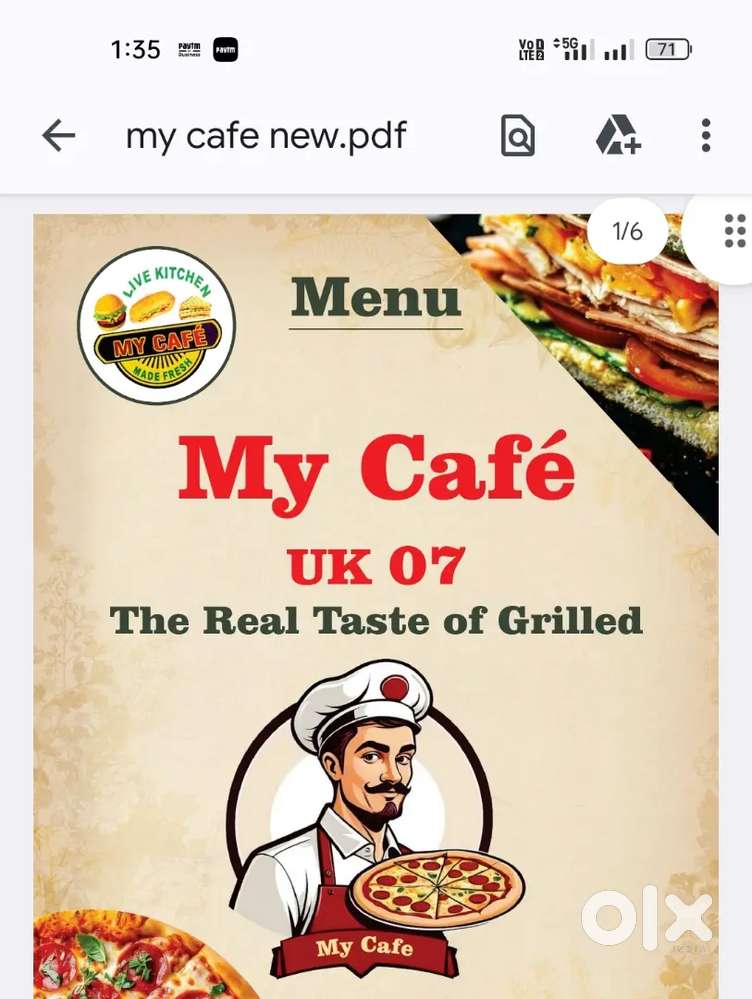This screenshot has height=999, width=752.
Task: Go back from the PDF viewer
Action: click(59, 136)
